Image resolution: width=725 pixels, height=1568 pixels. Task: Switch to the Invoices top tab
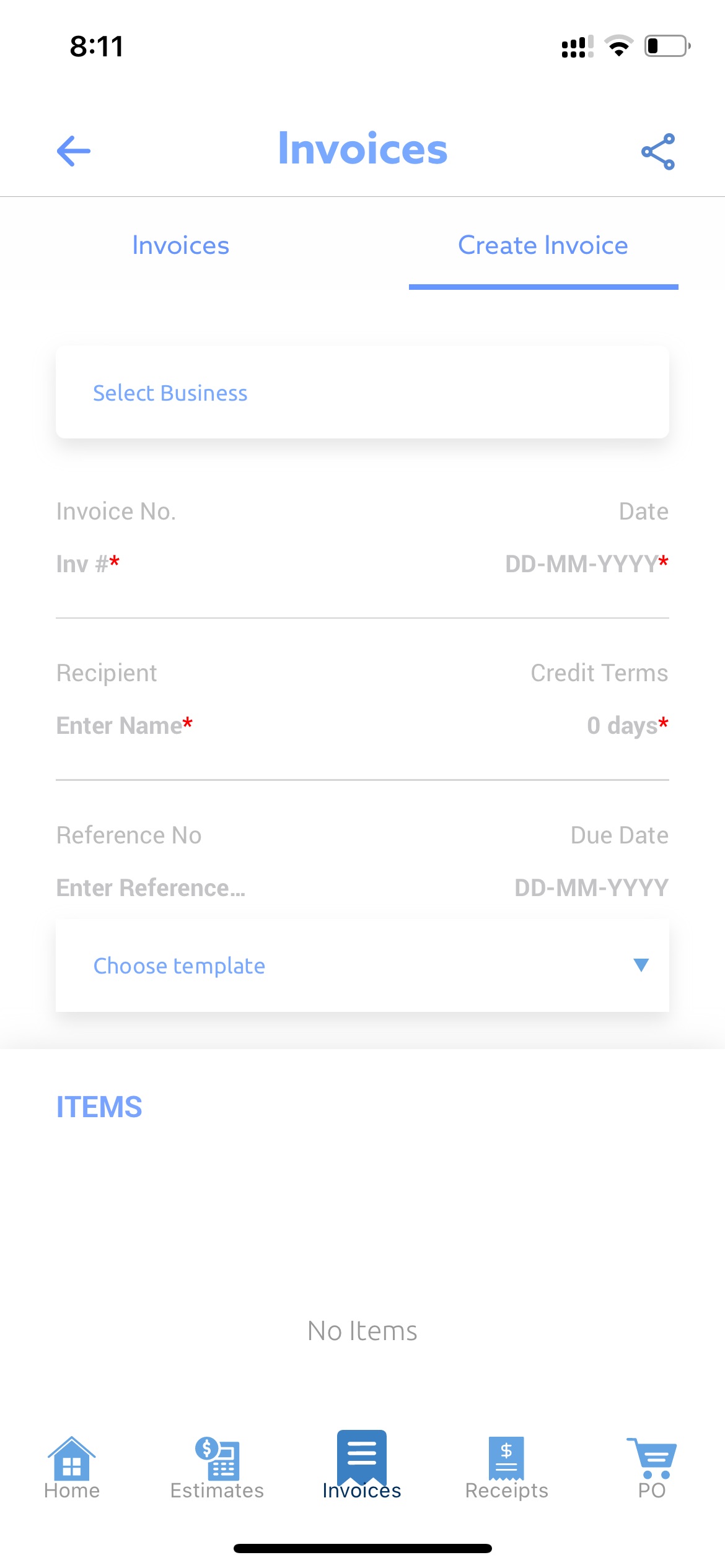pyautogui.click(x=180, y=246)
